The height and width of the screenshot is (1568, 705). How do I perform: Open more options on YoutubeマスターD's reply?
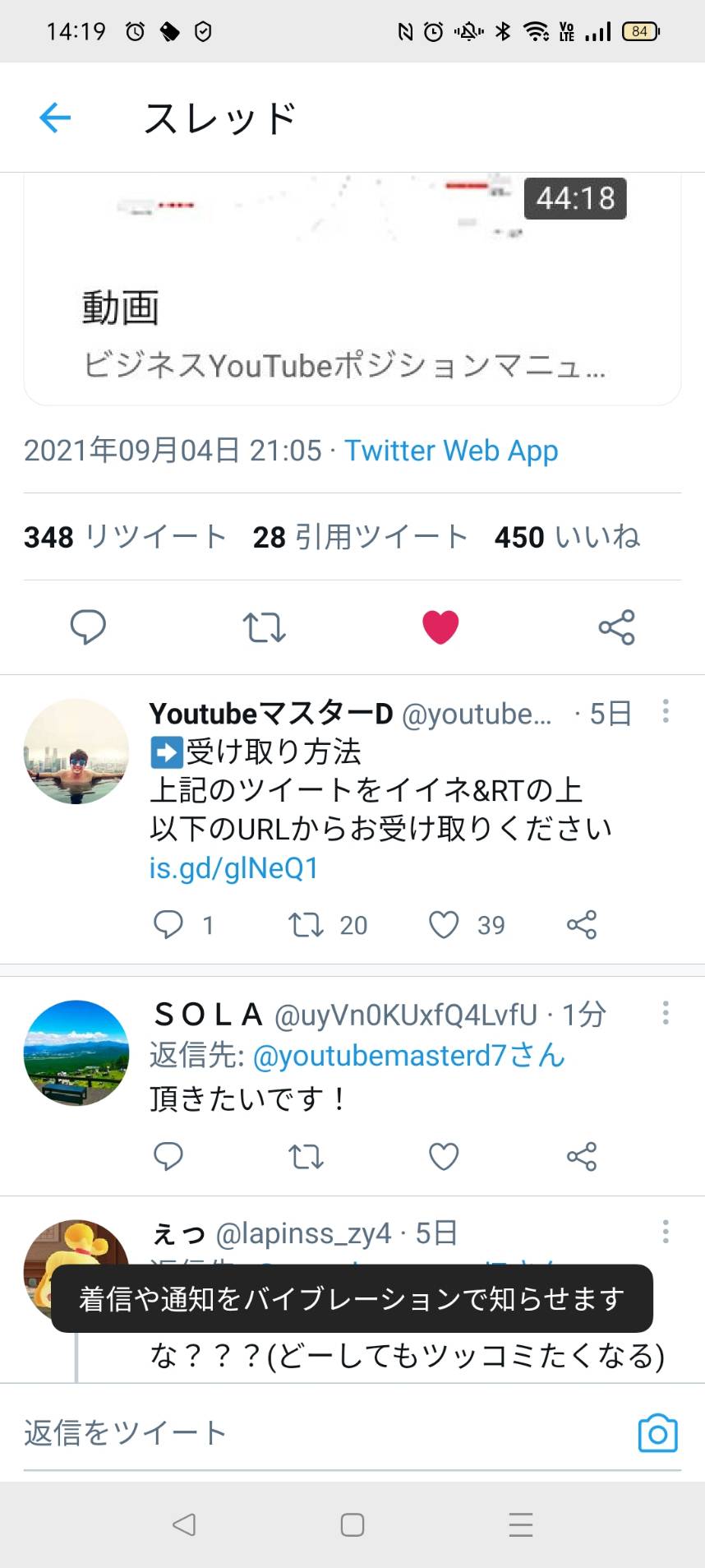[666, 711]
